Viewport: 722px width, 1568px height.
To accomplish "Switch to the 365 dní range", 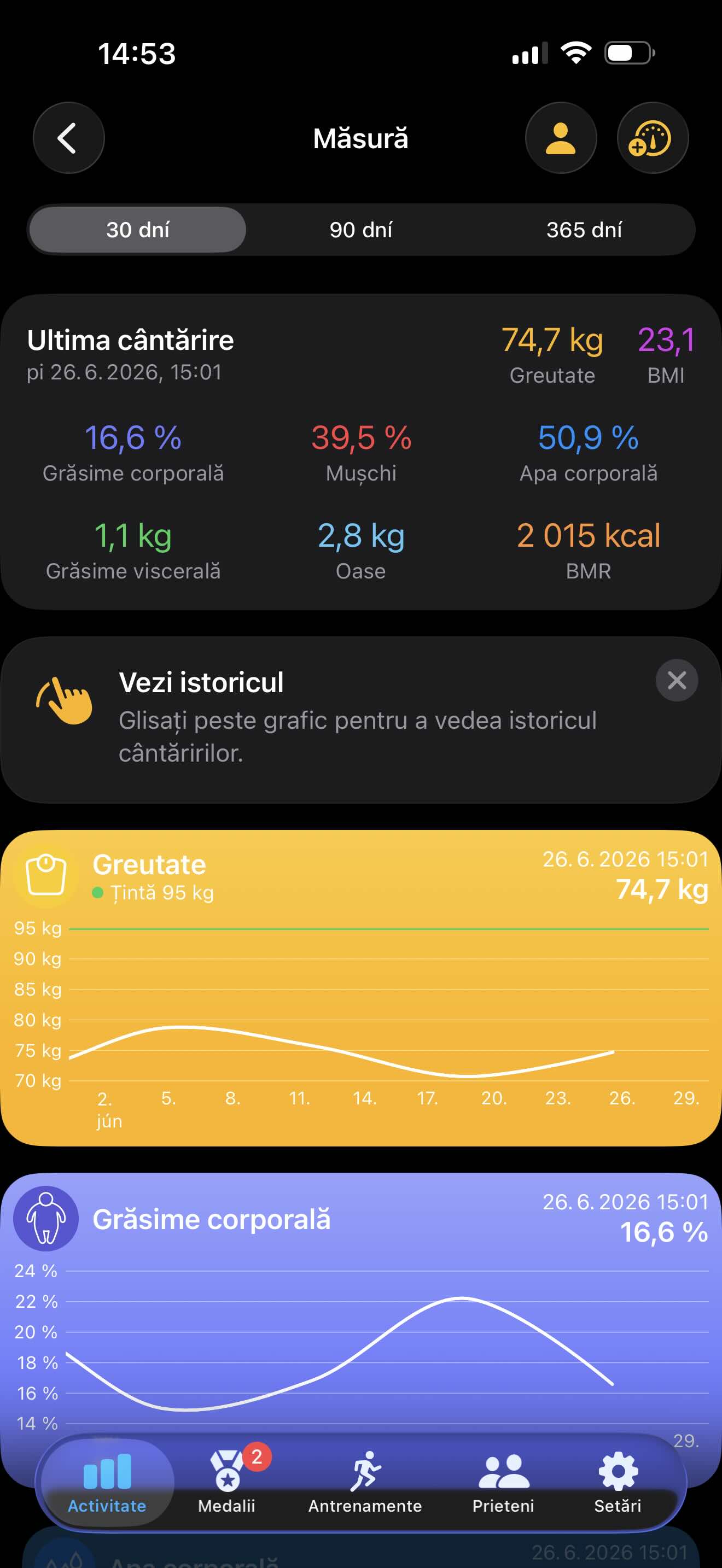I will pos(584,230).
